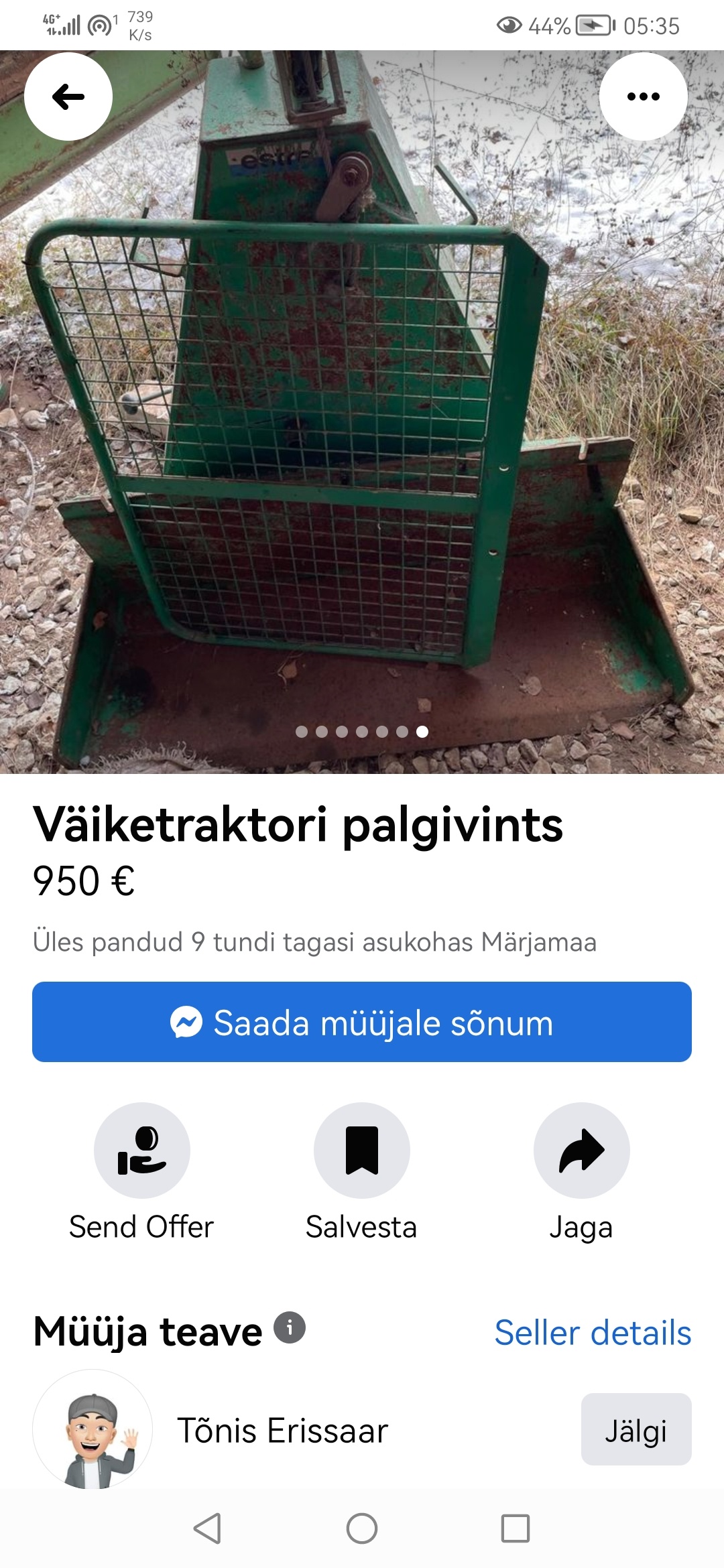Open Tõnis Erissaar's profile
The height and width of the screenshot is (1568, 724).
282,1431
